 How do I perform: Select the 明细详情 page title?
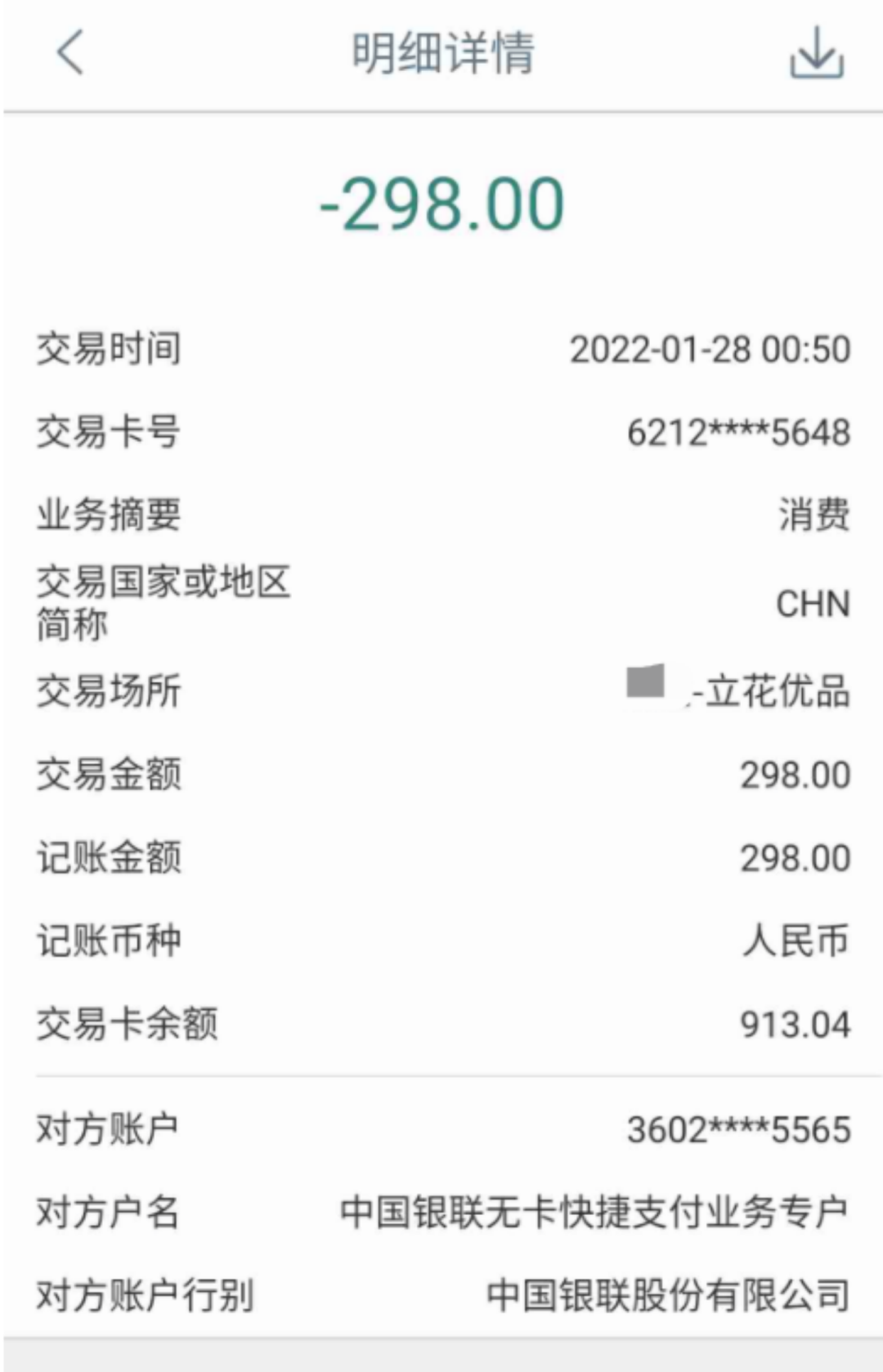click(441, 51)
